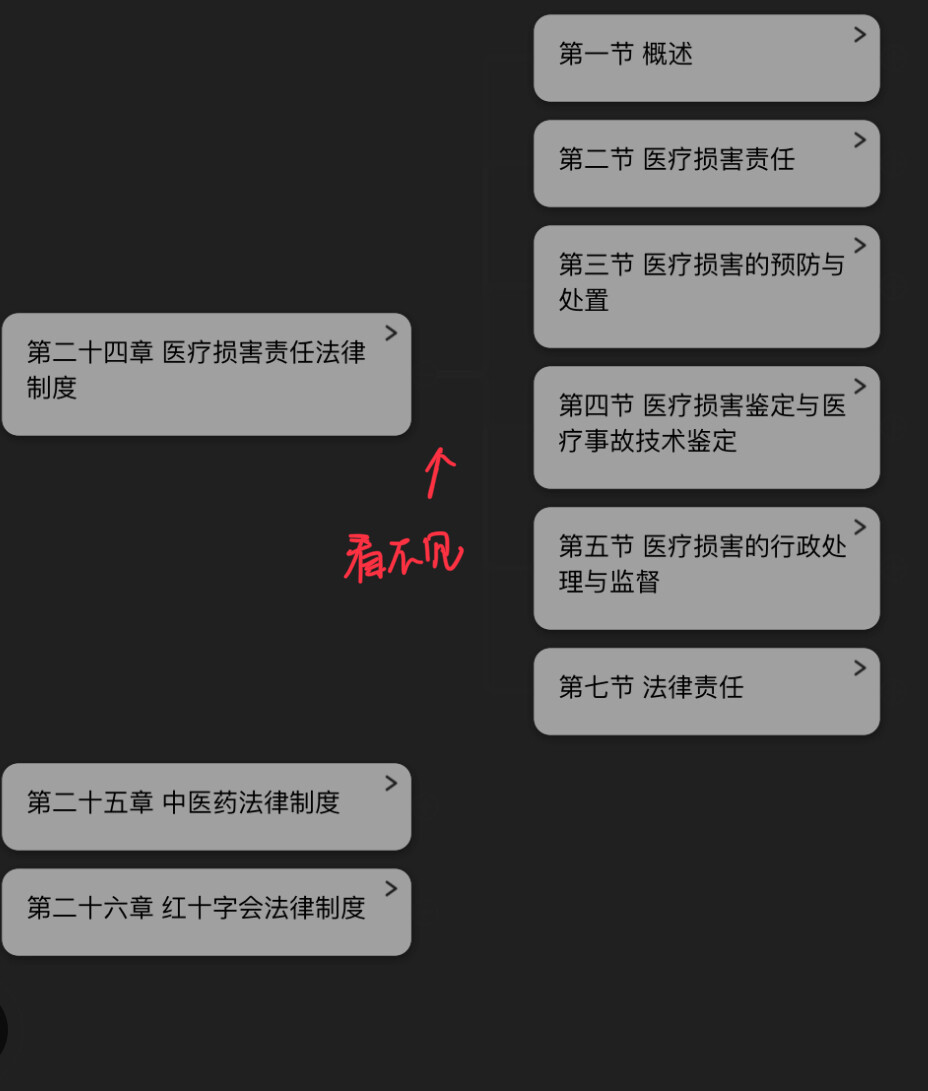Select 第五节 医疗损害的行政处理与监督
928x1091 pixels.
click(x=706, y=568)
